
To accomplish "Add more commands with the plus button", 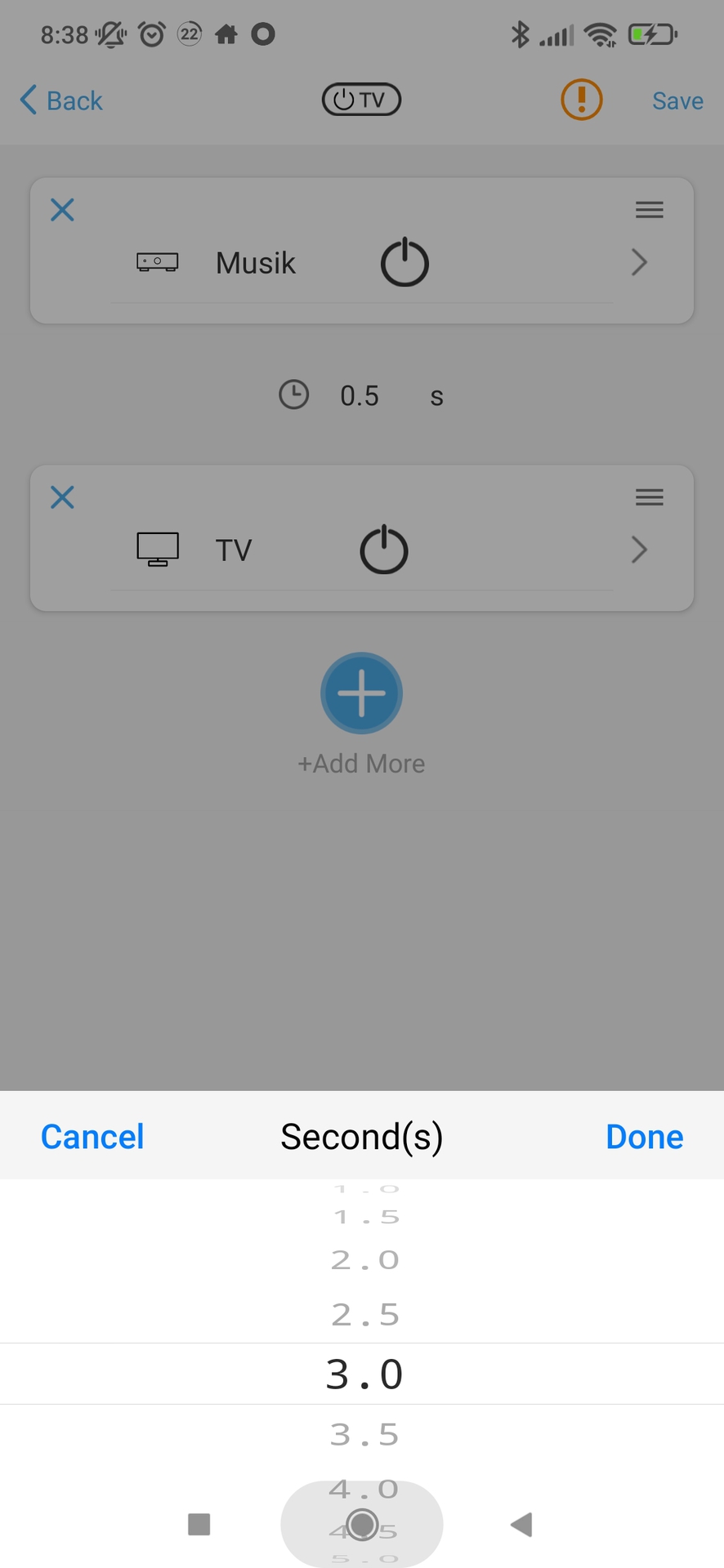I will [x=361, y=693].
